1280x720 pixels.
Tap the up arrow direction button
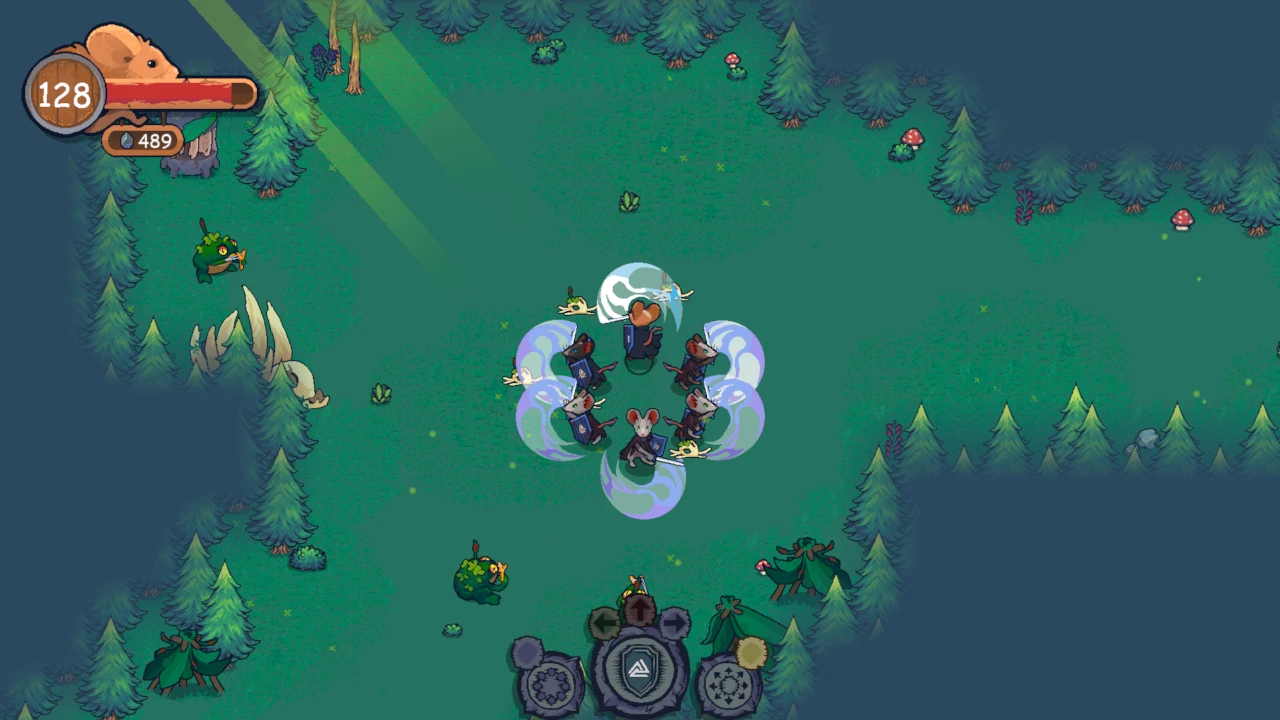coord(640,610)
